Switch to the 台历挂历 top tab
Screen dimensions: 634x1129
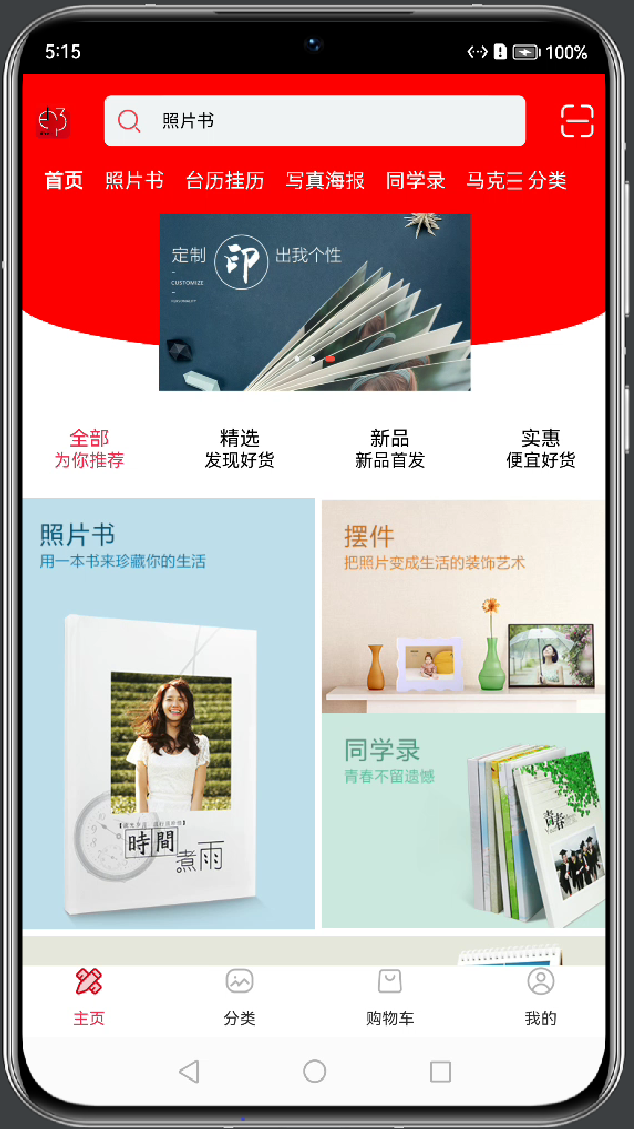click(x=225, y=181)
